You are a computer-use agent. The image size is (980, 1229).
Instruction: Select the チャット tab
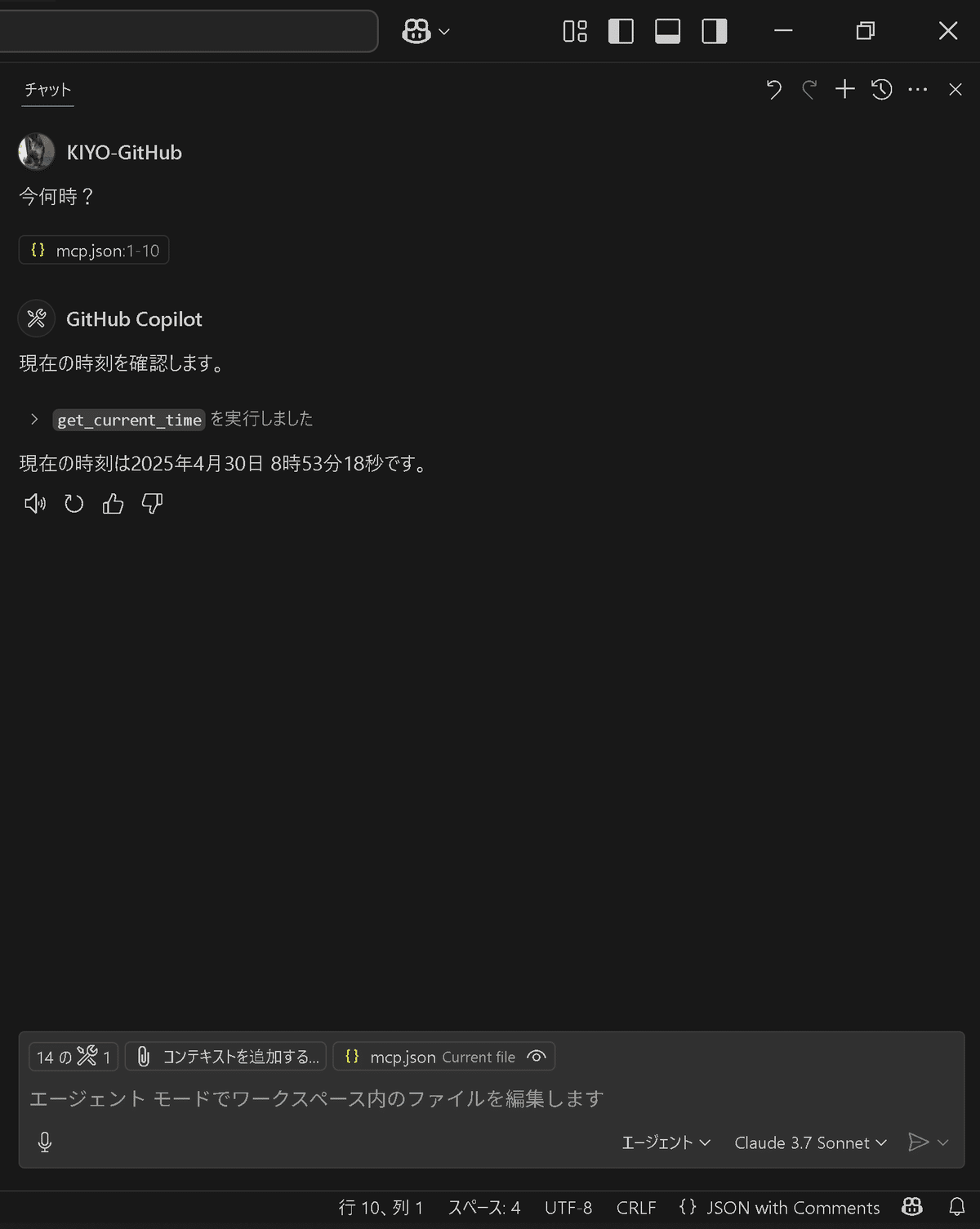point(47,89)
